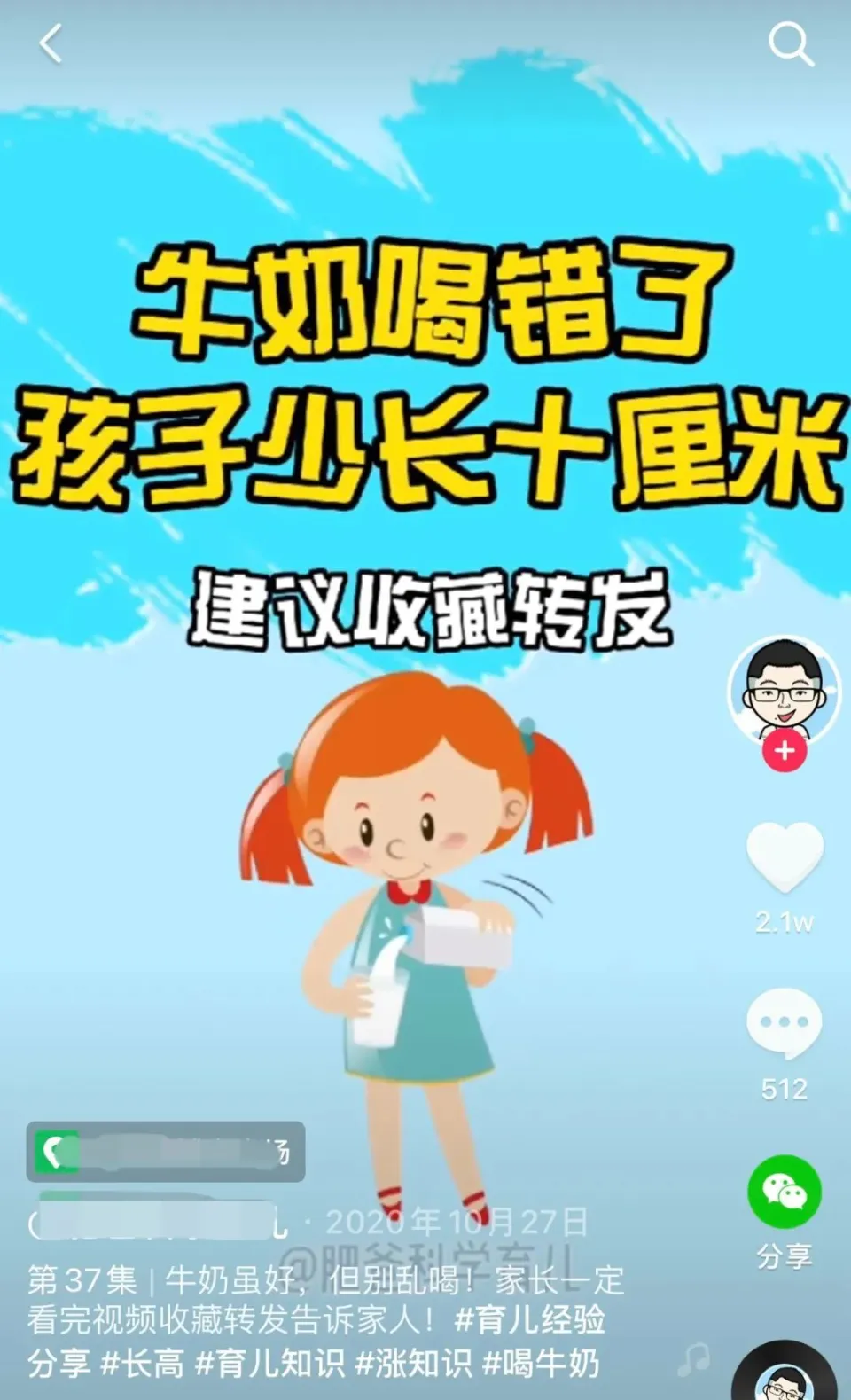Open the #喝牛奶 hashtag
Viewport: 851px width, 1400px height.
pyautogui.click(x=541, y=1363)
